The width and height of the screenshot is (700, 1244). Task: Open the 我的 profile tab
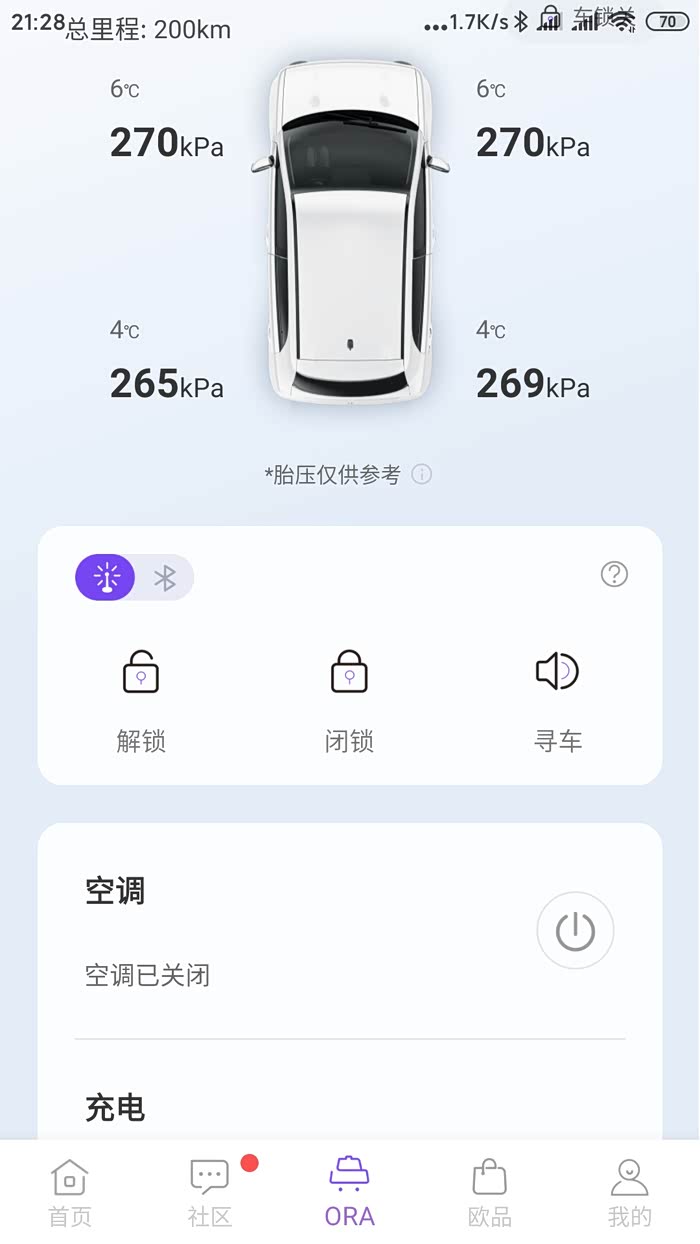[x=630, y=1192]
